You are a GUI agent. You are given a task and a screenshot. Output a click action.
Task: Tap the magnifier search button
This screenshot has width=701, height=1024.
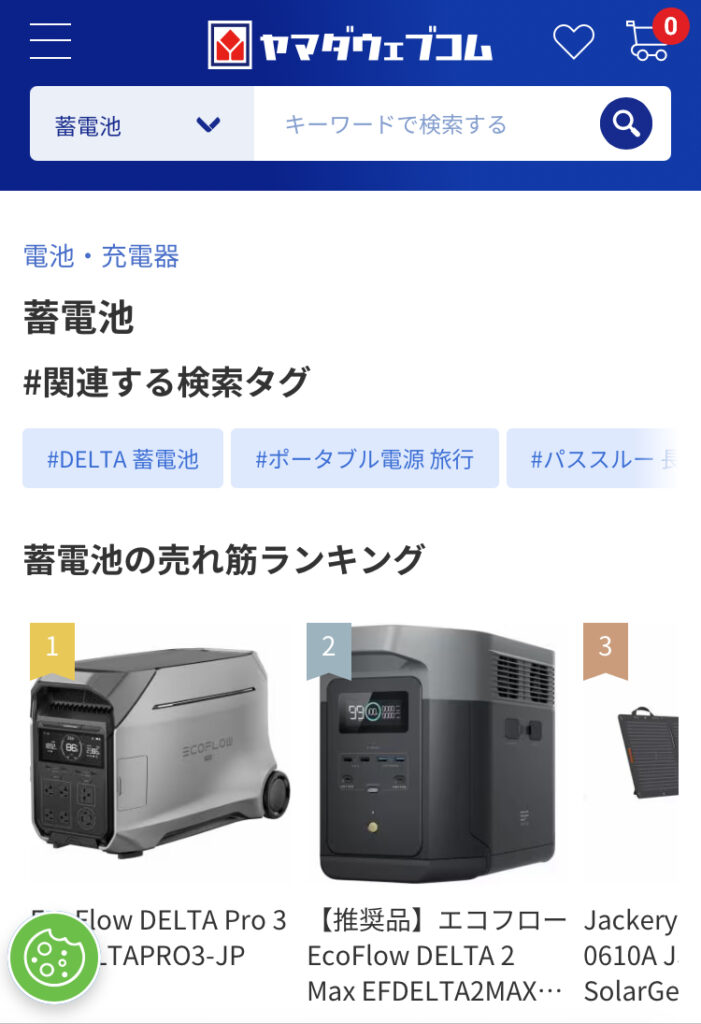pos(626,124)
